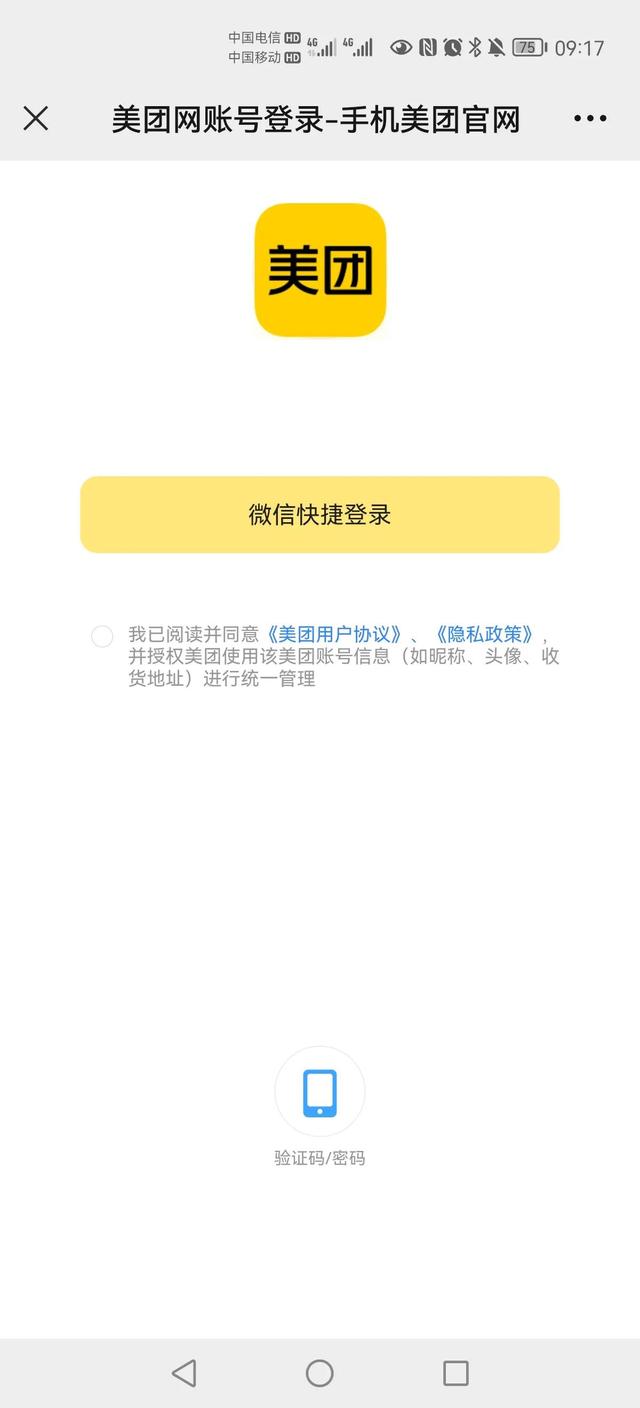Open the three-dot overflow menu
This screenshot has height=1408, width=640.
590,119
